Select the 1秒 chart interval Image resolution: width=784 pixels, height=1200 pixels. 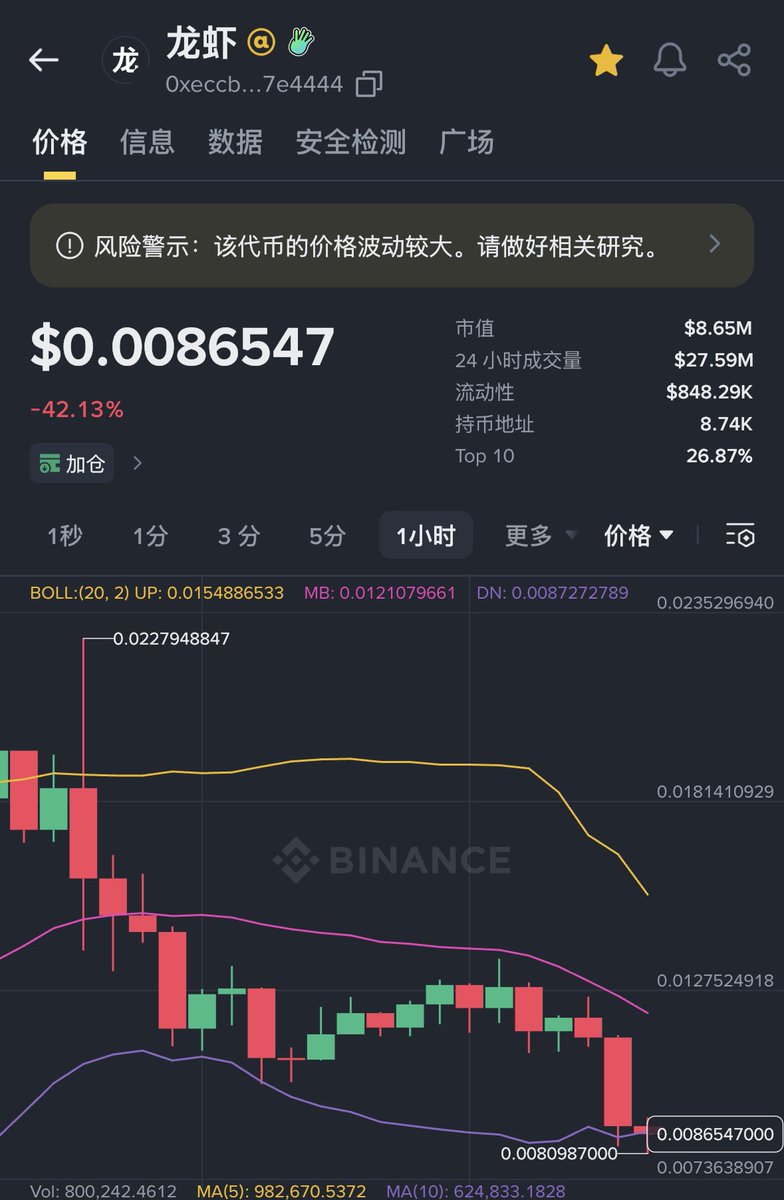[65, 536]
